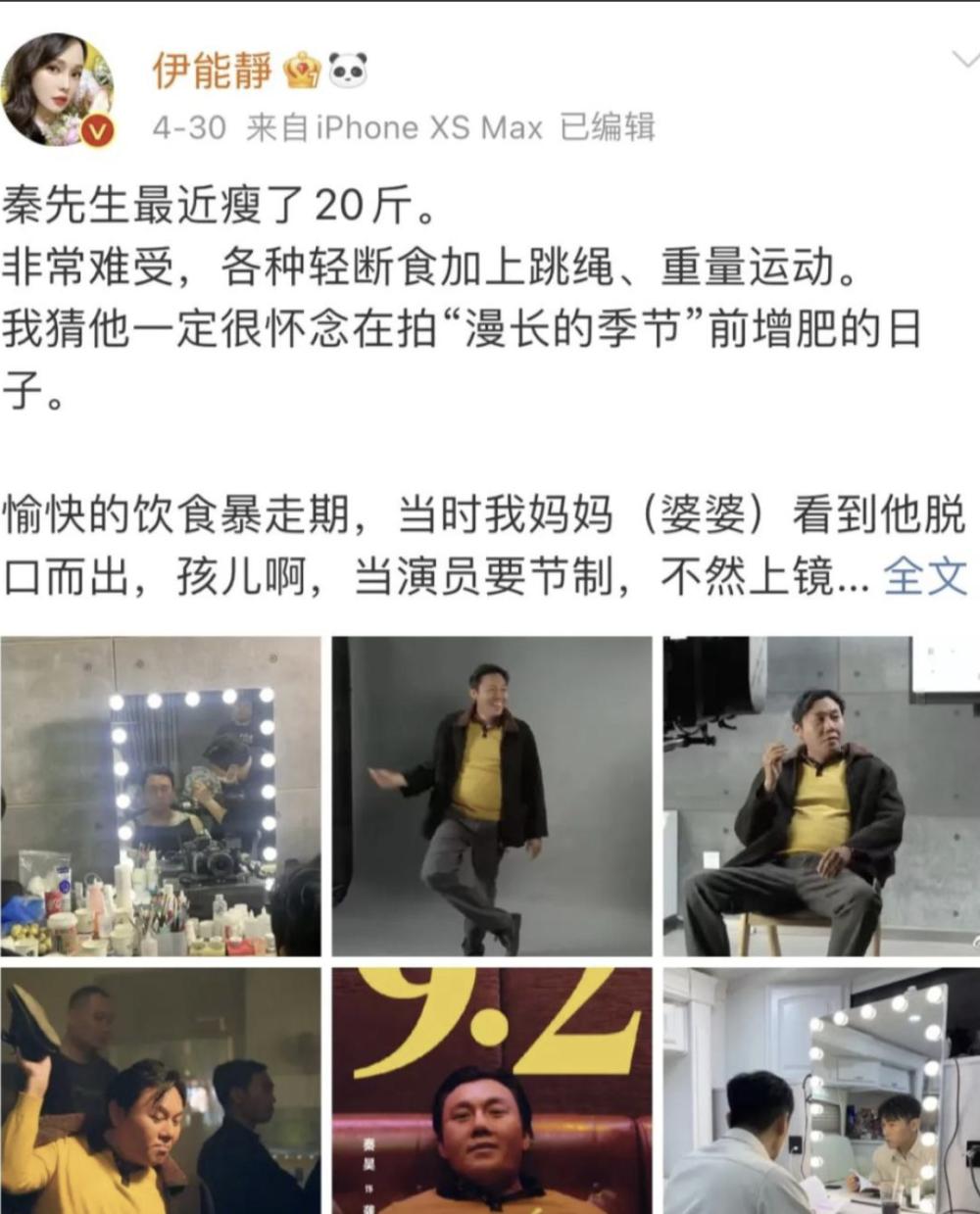Open the makeup mirror dressing table photo
980x1214 pixels.
(x=161, y=796)
